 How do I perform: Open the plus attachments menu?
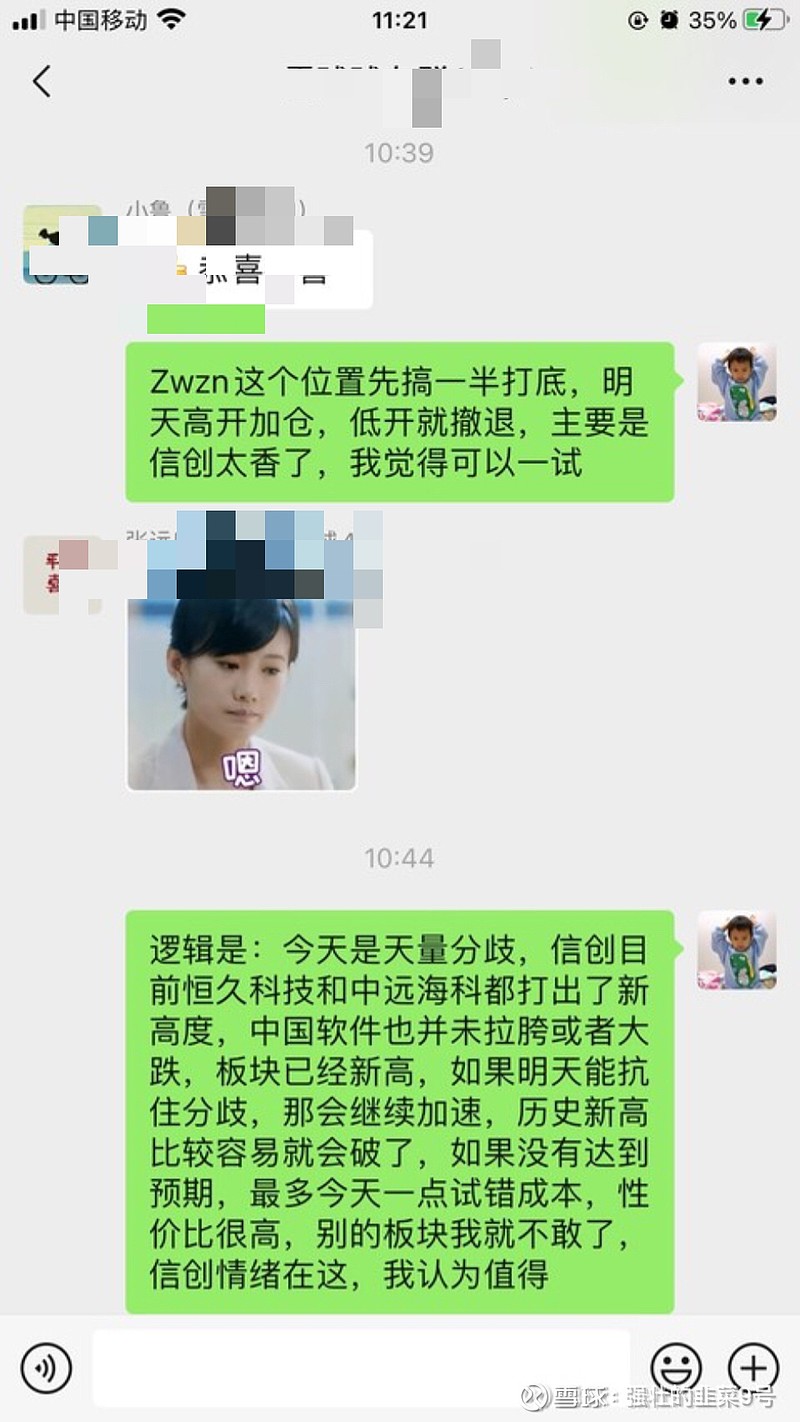[753, 1368]
